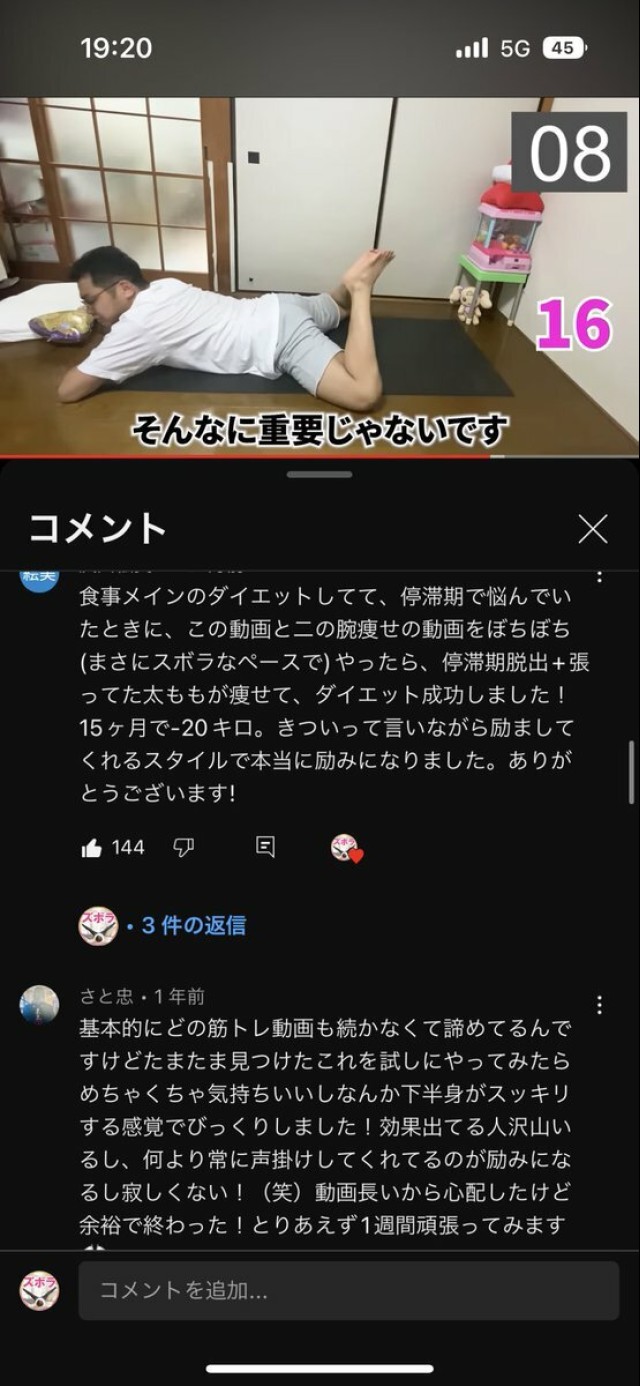Tap the video player to show controls

[x=320, y=276]
